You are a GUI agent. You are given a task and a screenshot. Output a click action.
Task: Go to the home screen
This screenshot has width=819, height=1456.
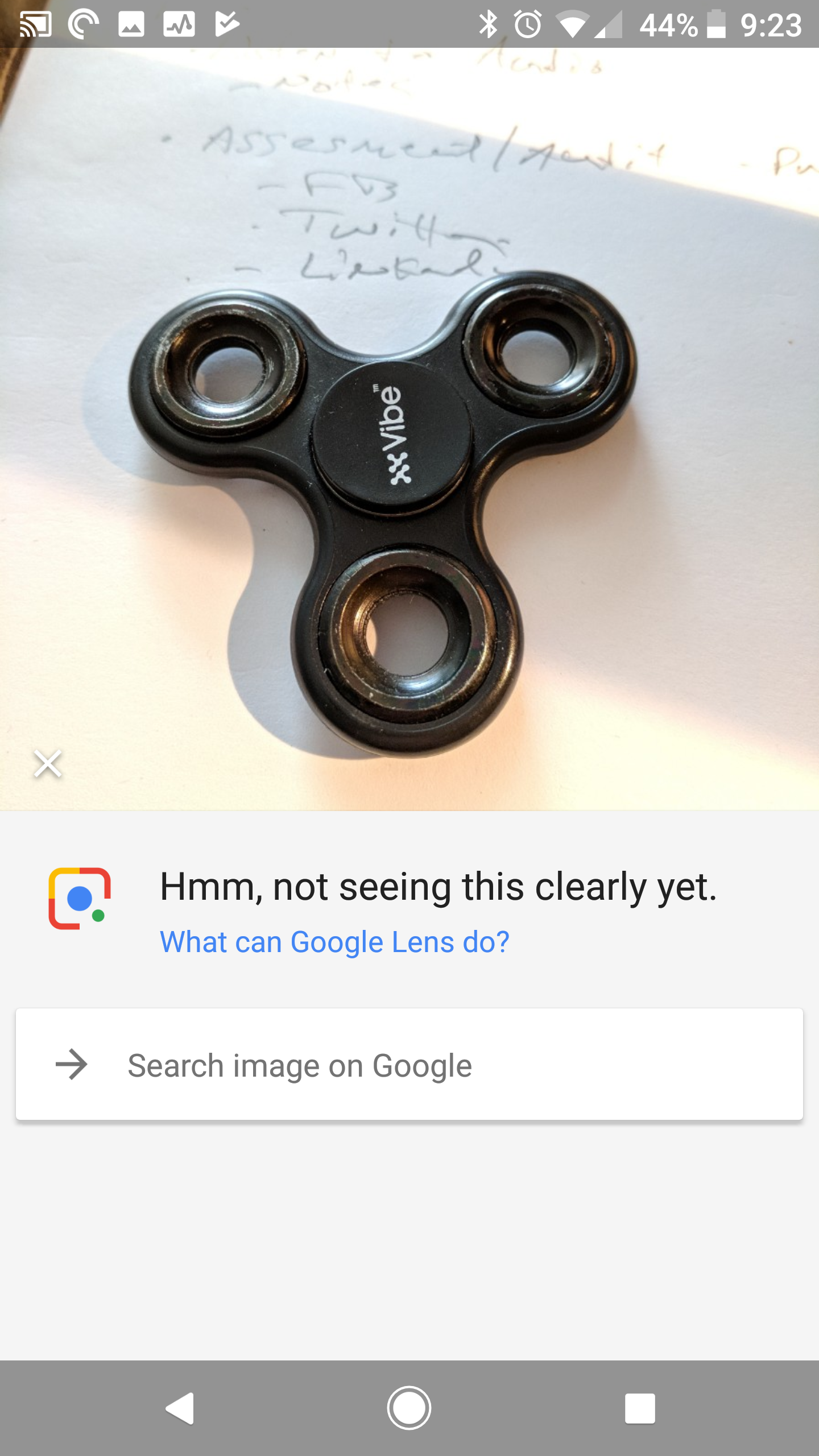[409, 1408]
